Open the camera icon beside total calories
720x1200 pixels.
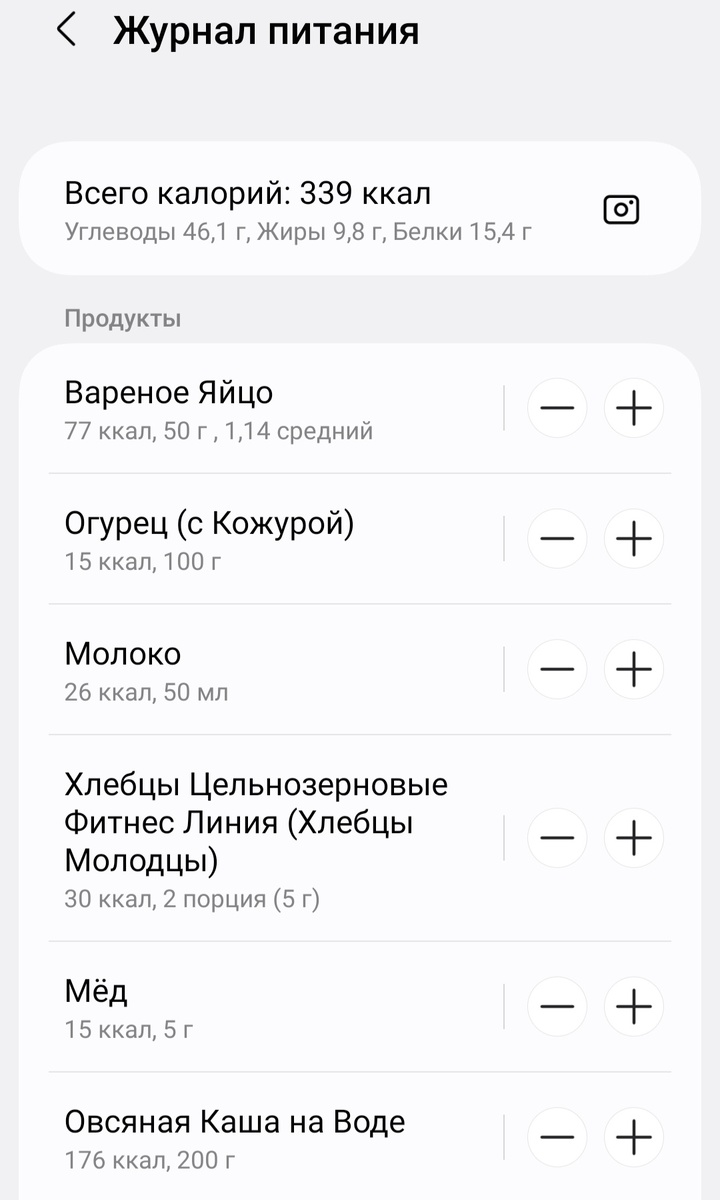(x=621, y=209)
